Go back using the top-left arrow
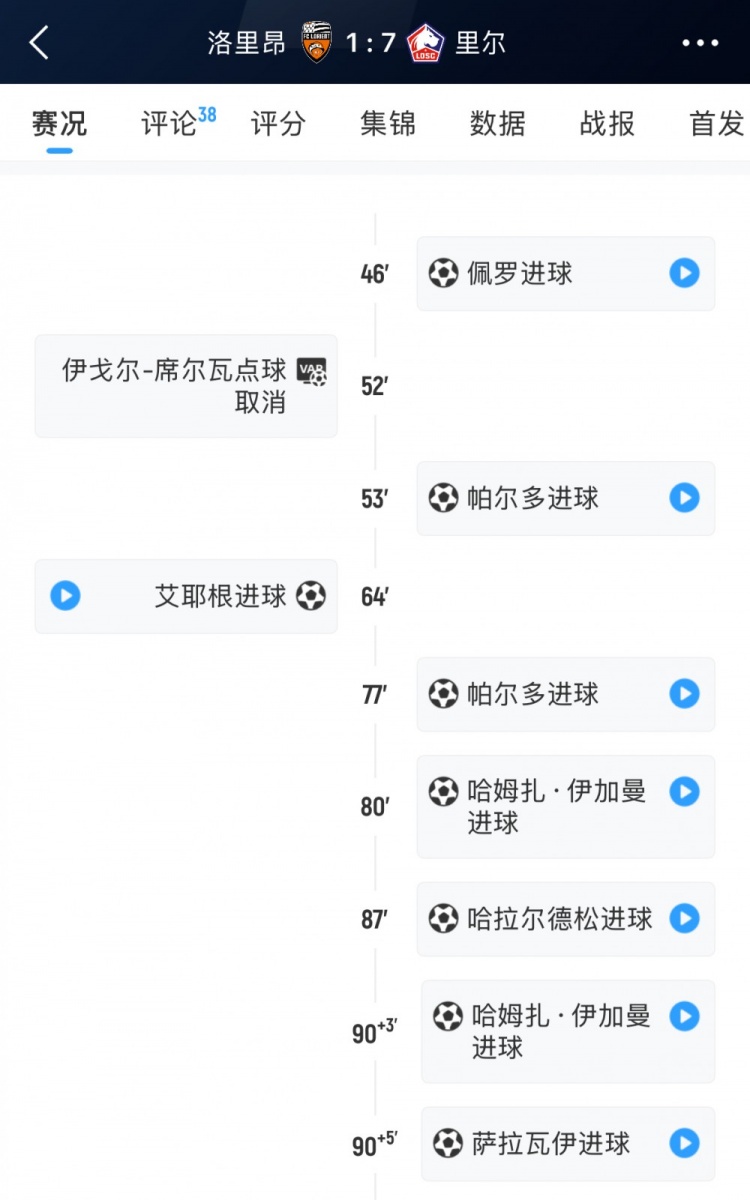Screen dimensions: 750x1200 click(x=39, y=43)
